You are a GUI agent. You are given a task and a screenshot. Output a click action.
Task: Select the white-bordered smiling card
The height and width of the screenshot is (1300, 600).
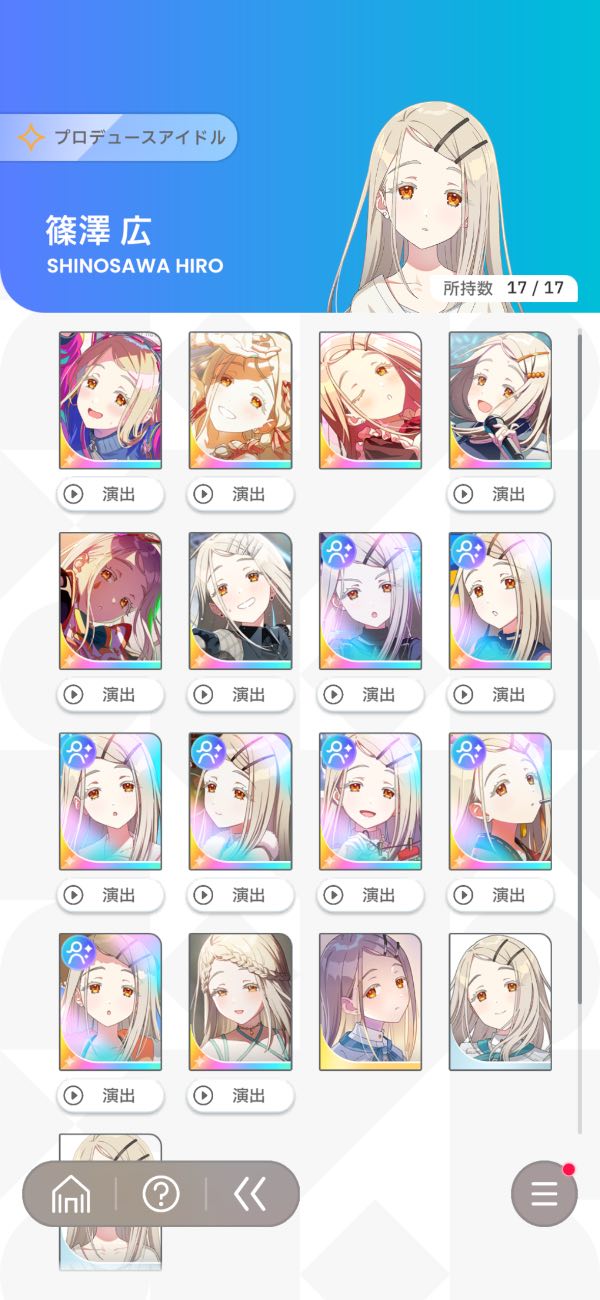coord(500,1002)
